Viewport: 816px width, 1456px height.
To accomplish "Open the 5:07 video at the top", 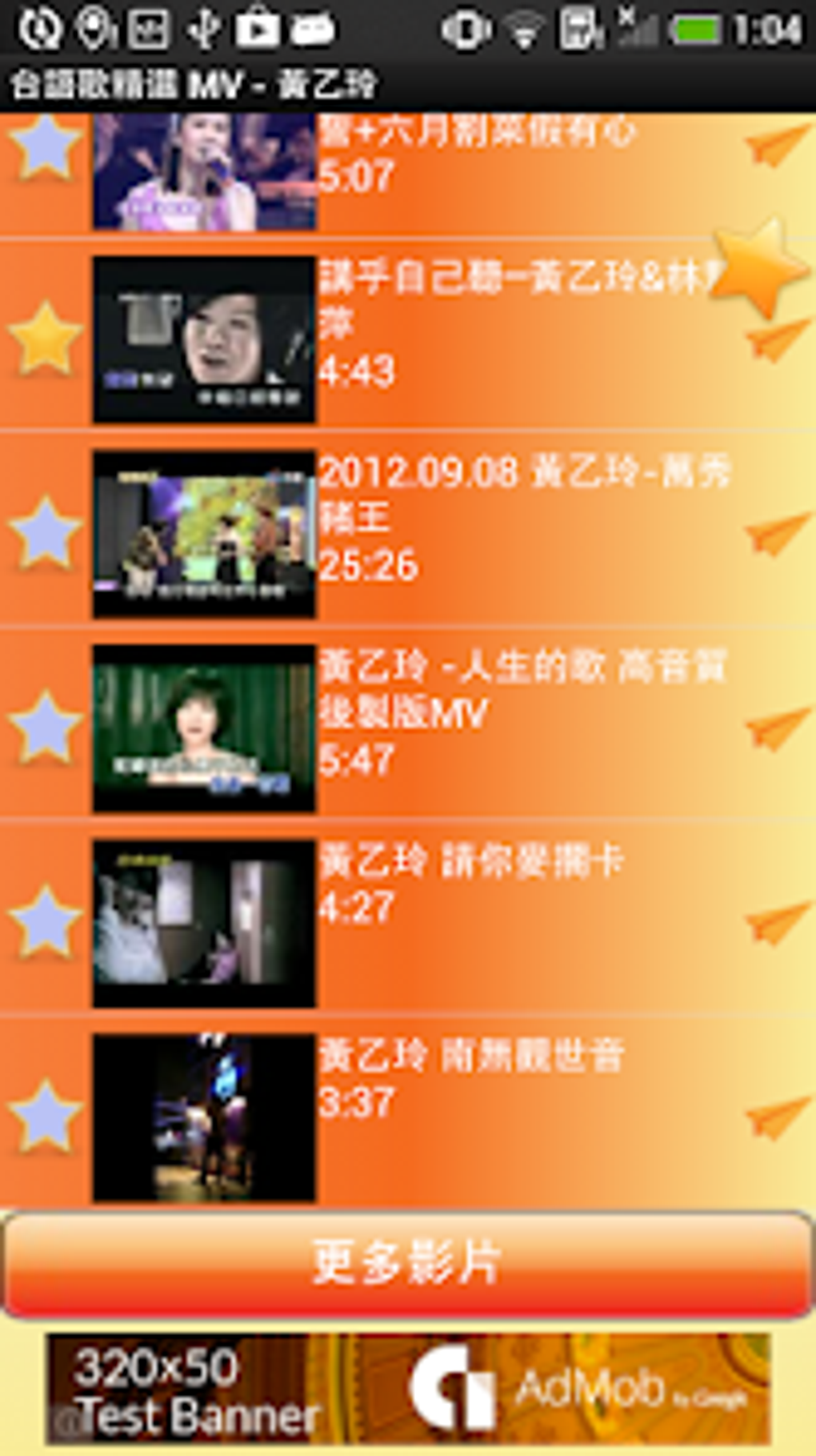I will [205, 170].
